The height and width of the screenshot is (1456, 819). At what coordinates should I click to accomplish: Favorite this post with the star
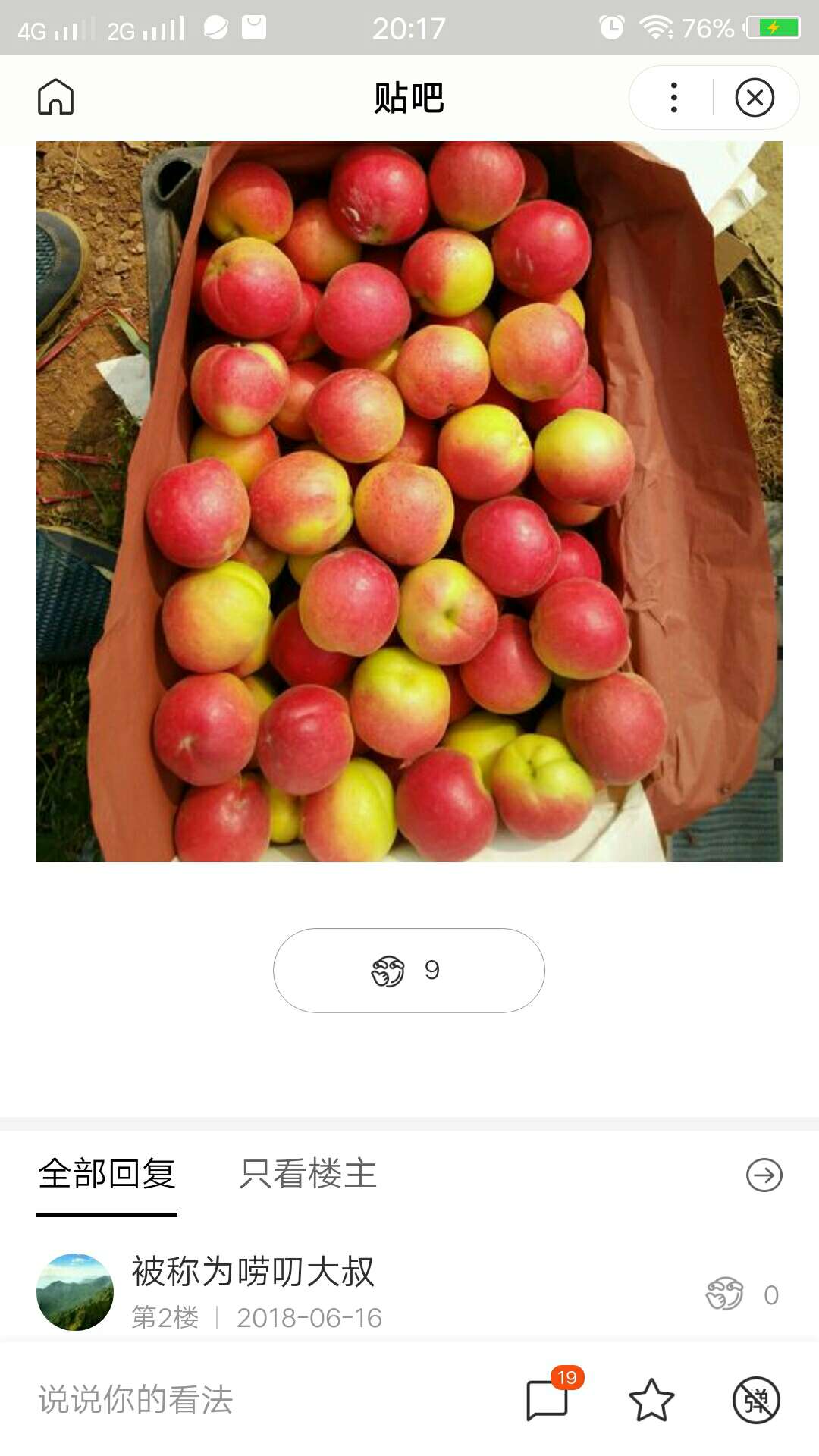[x=651, y=1400]
